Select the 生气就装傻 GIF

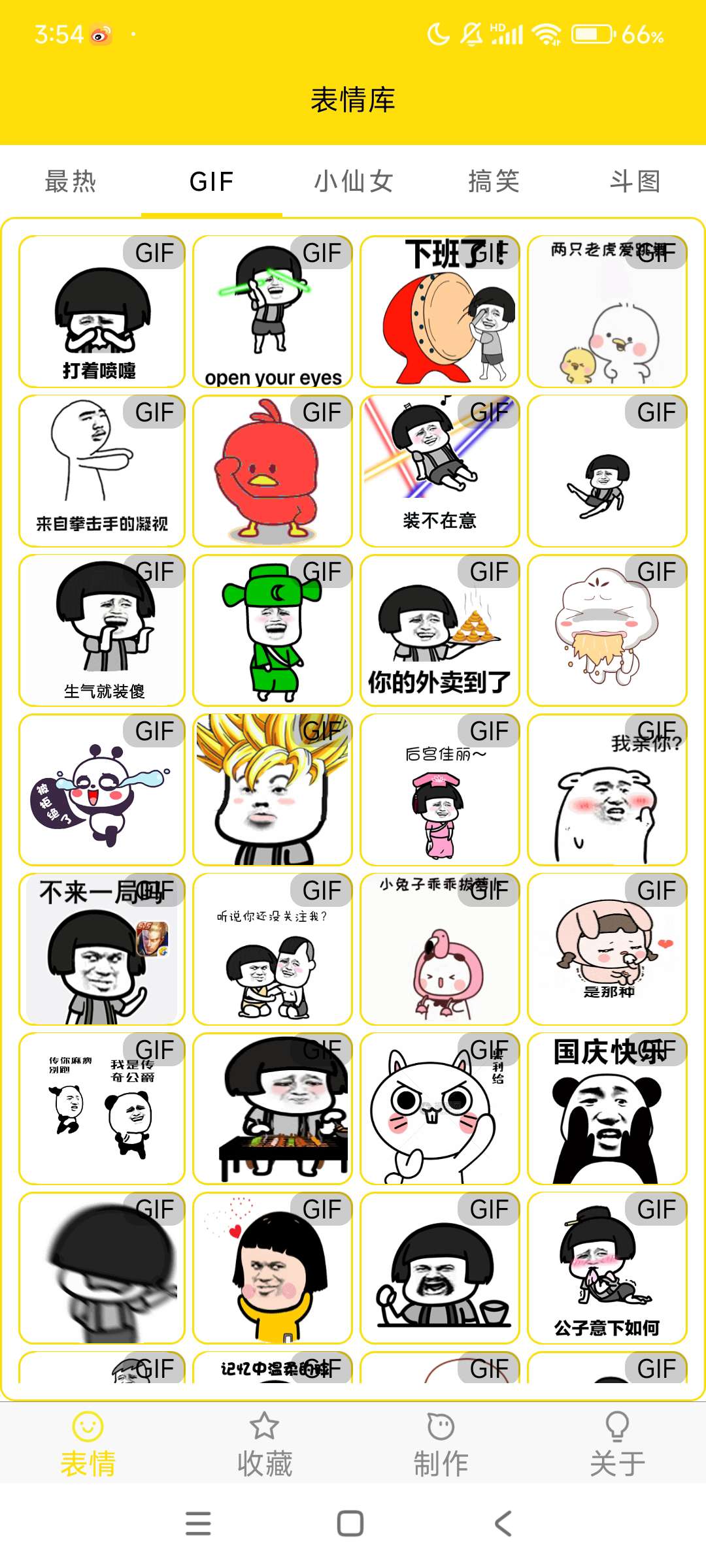pyautogui.click(x=102, y=630)
